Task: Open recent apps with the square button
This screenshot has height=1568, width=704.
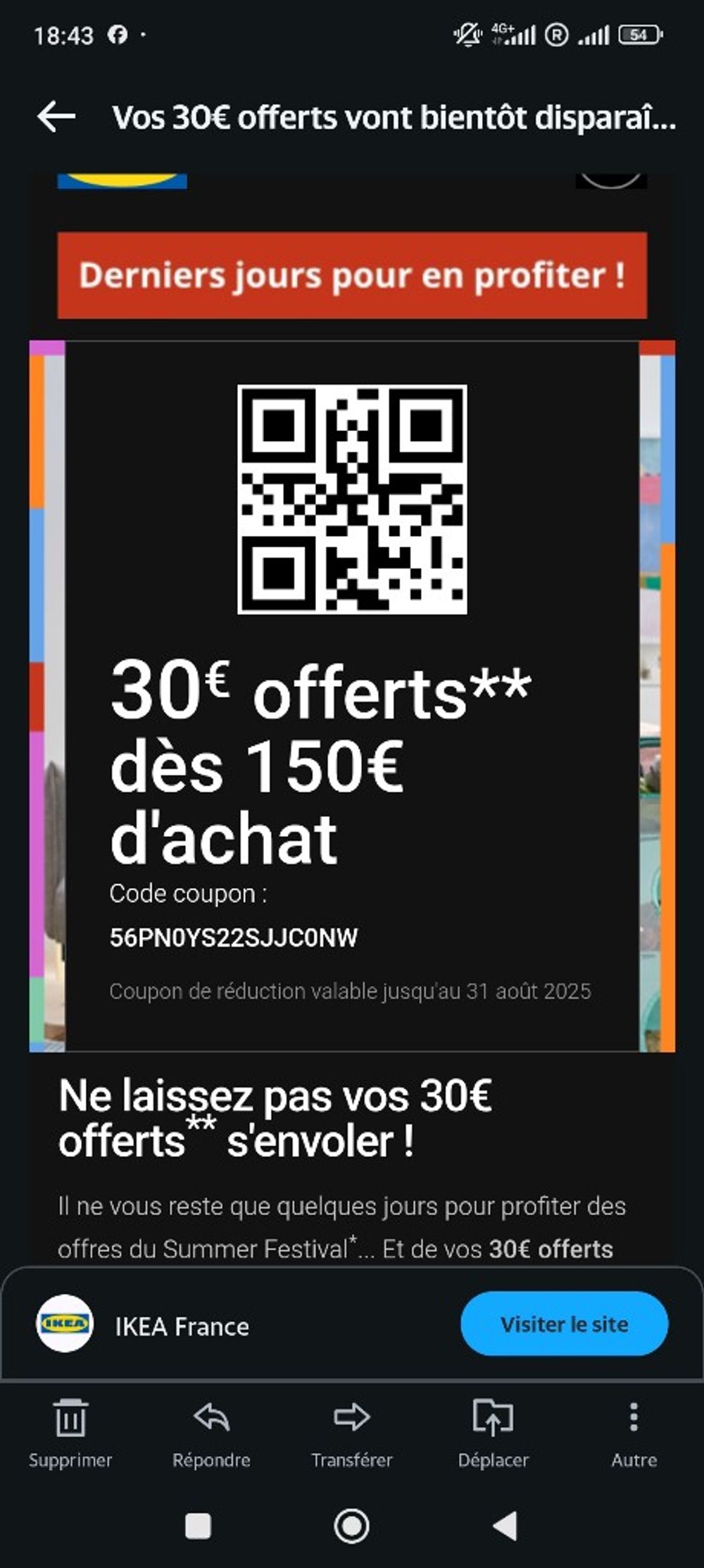Action: click(x=198, y=1526)
